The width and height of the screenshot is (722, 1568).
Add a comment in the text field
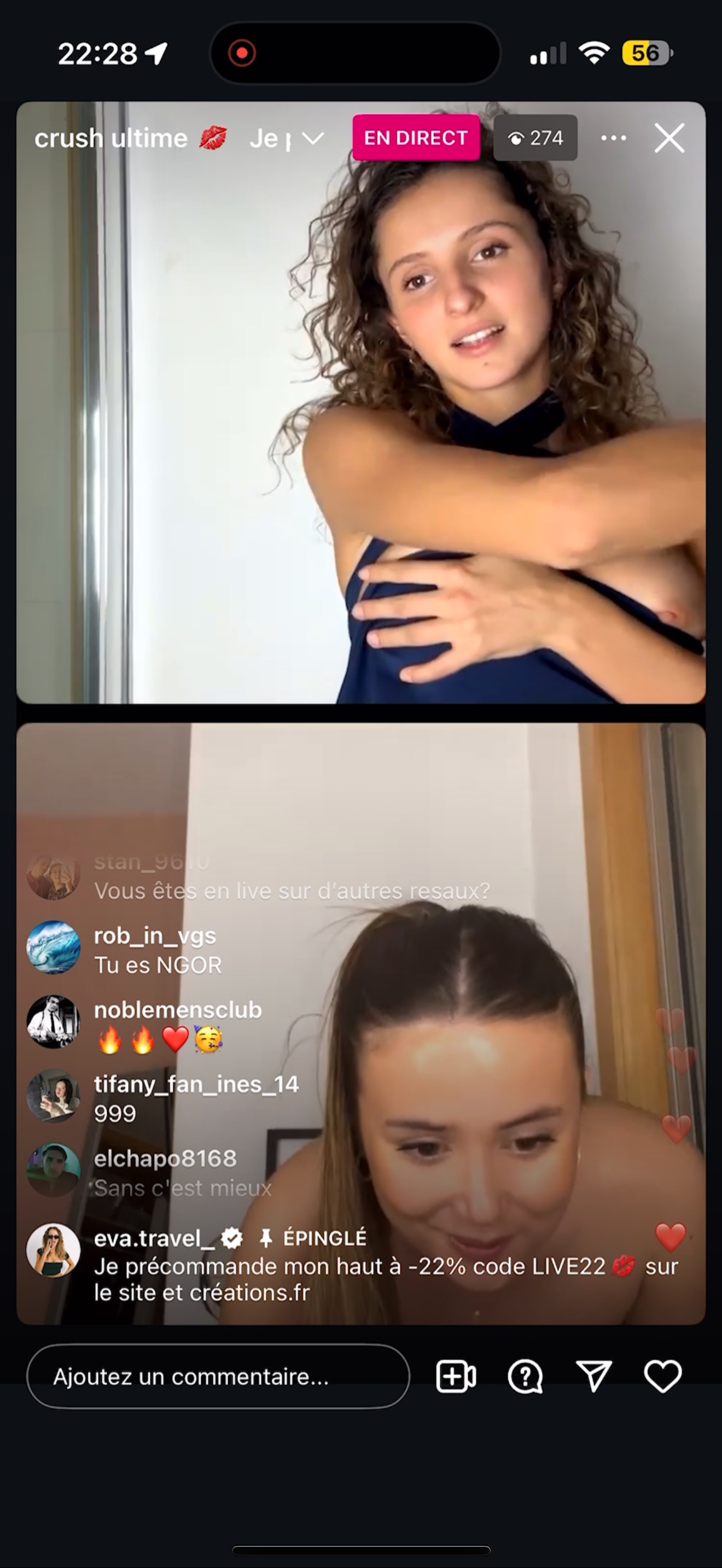[x=218, y=1376]
